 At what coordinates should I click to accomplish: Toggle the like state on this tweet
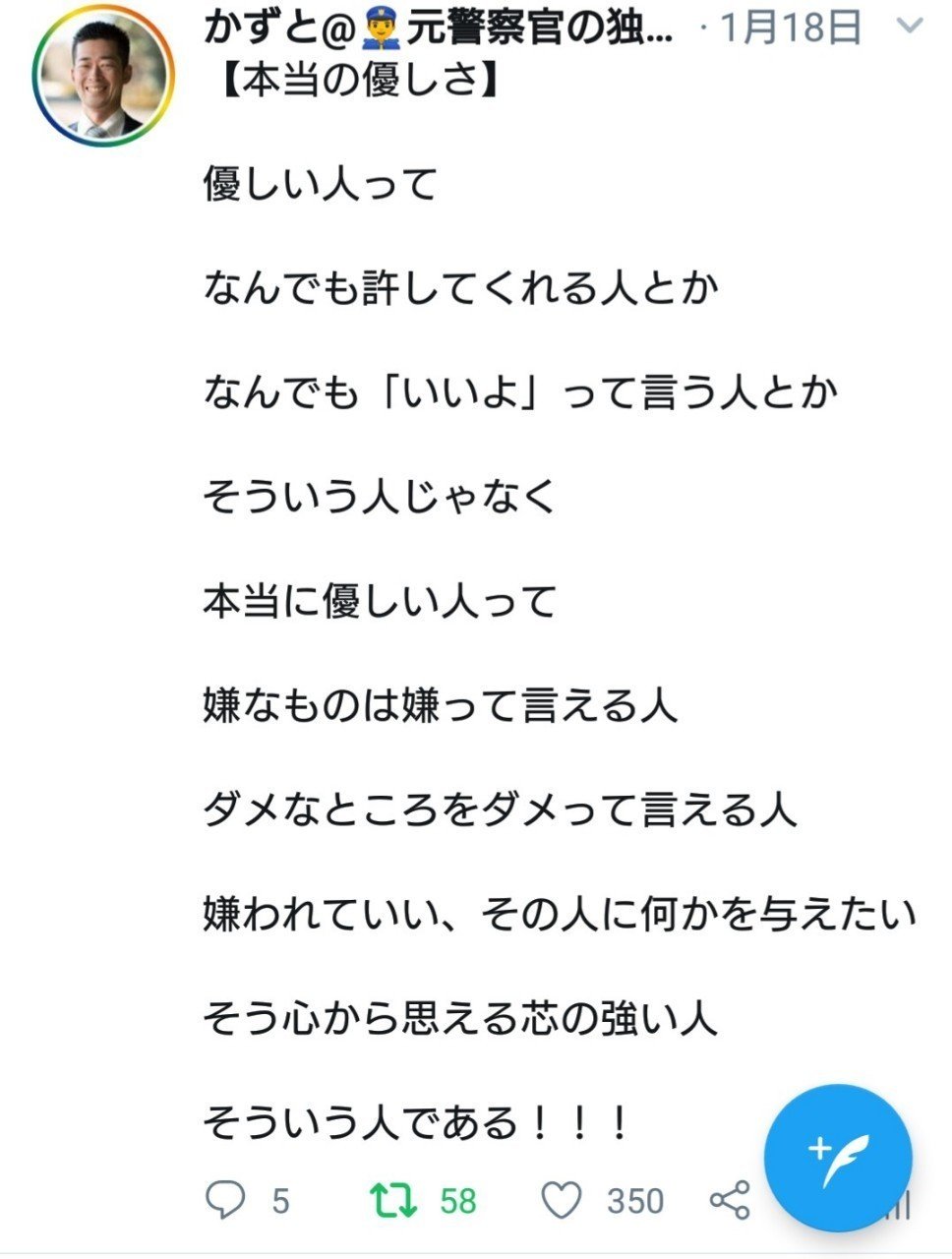[561, 1198]
